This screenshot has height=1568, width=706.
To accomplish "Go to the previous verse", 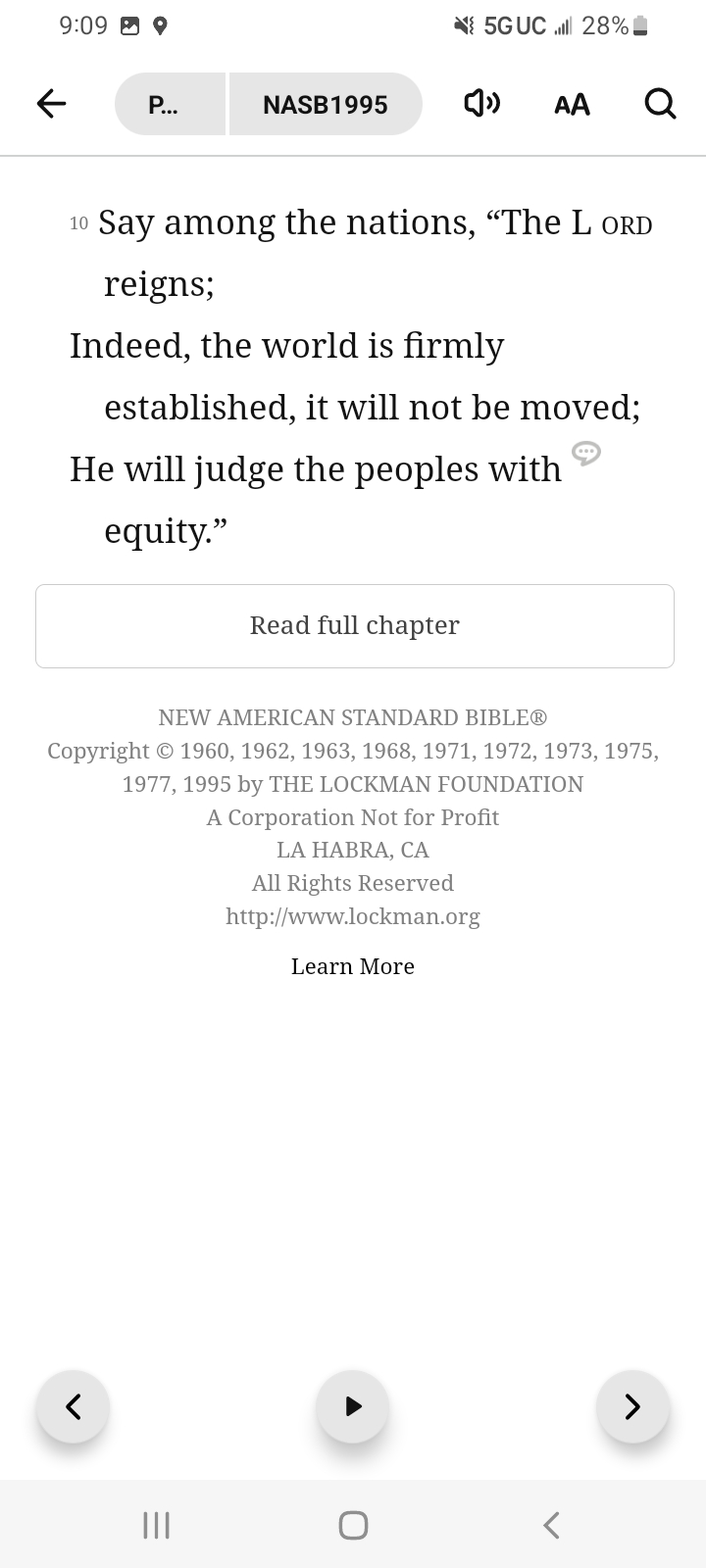I will pos(73,1406).
